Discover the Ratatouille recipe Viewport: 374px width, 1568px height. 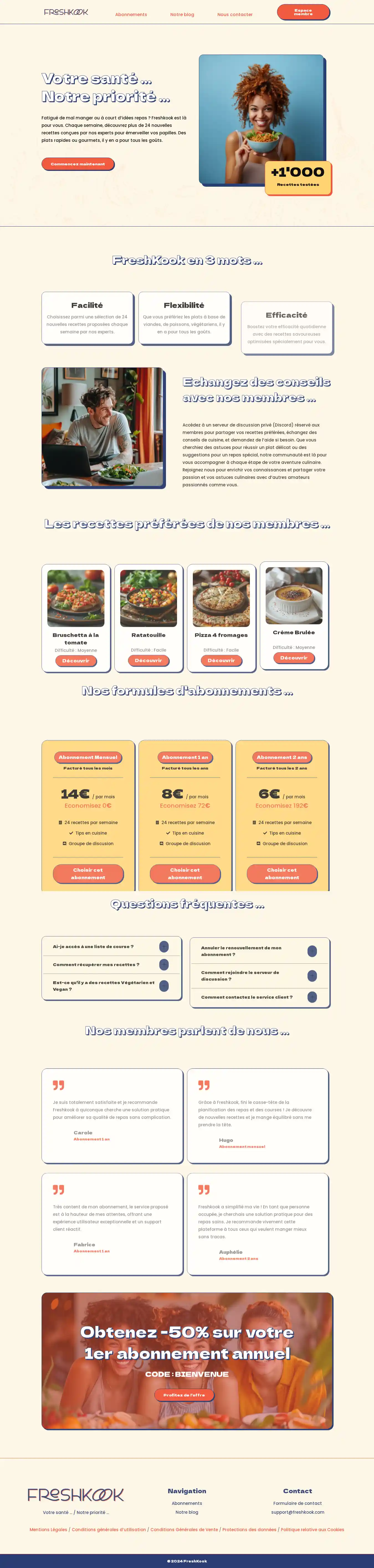(x=148, y=660)
